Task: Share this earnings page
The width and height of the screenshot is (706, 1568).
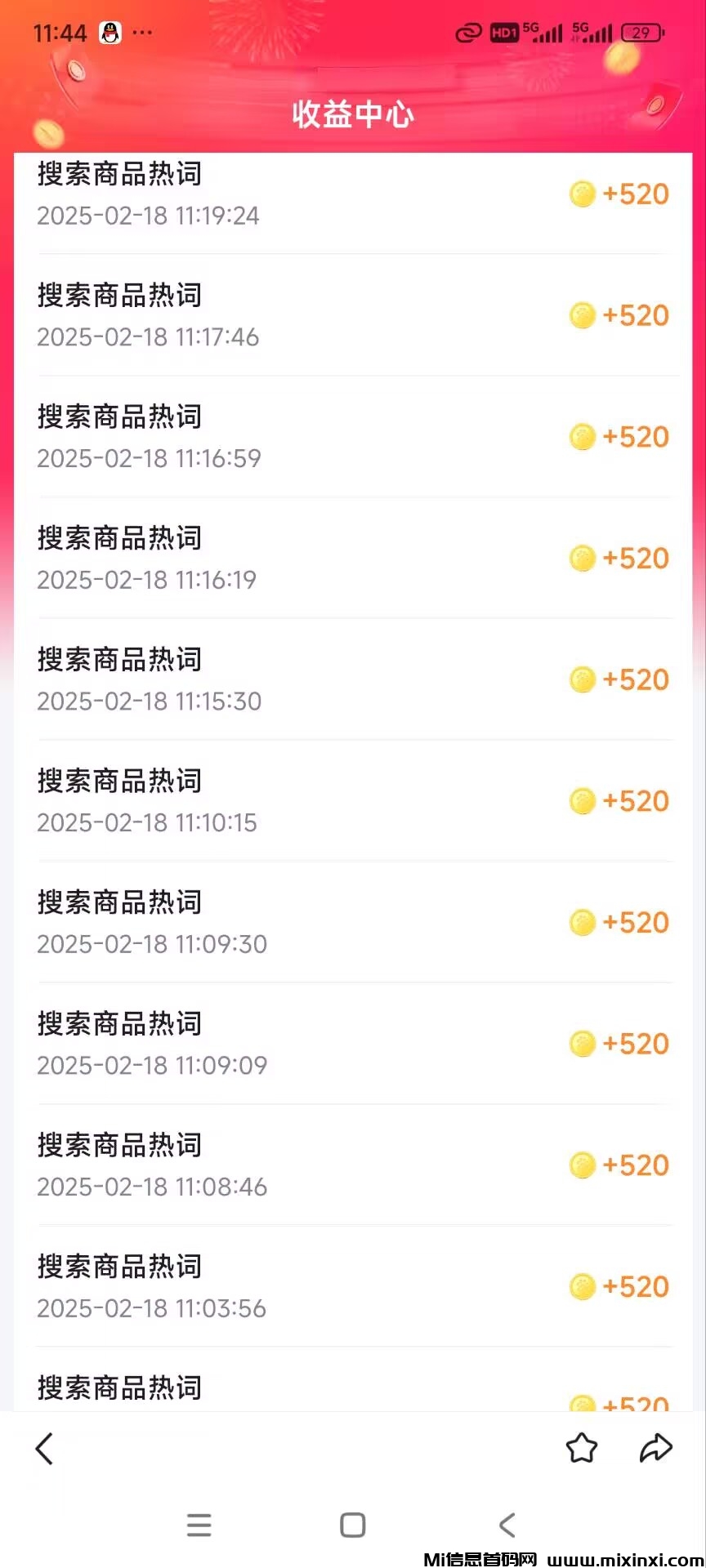Action: click(x=655, y=1448)
